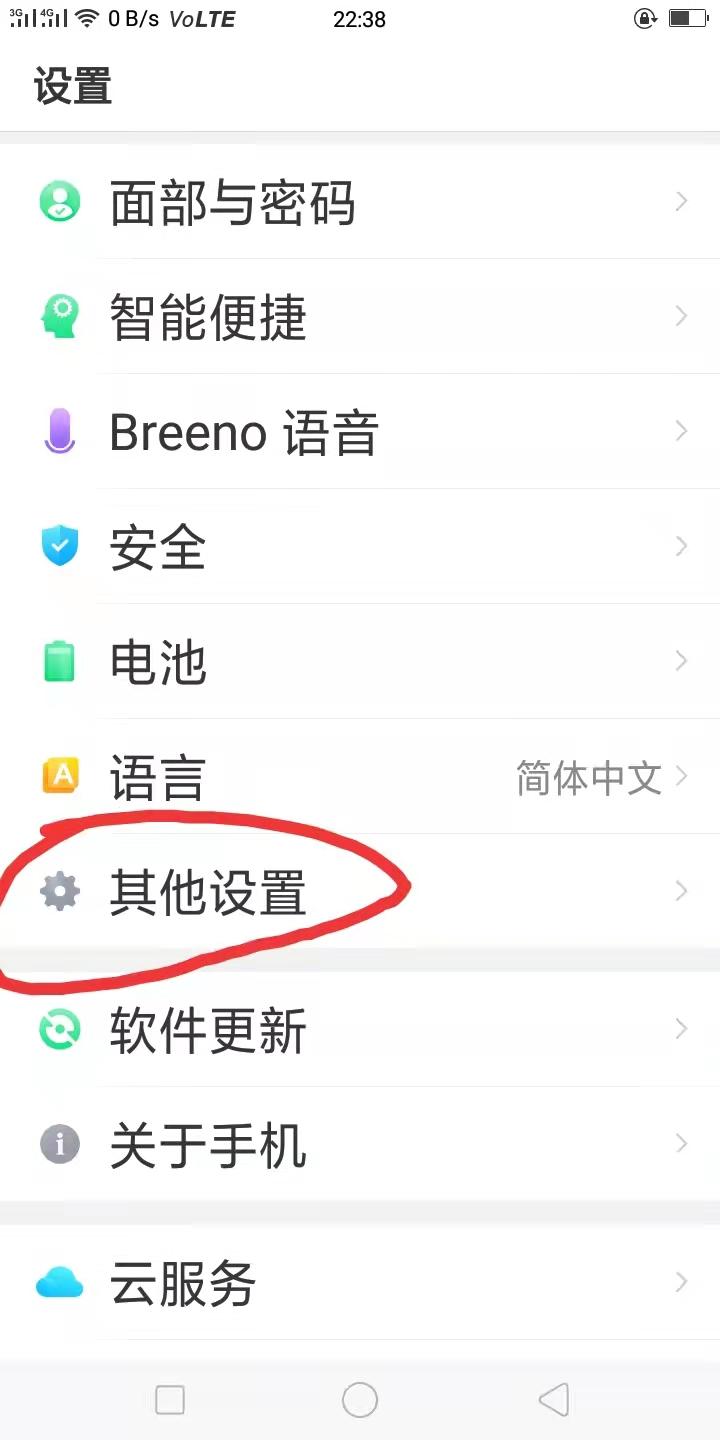Tap the face recognition icon beside 面部与密码
Image resolution: width=720 pixels, height=1440 pixels.
point(59,201)
